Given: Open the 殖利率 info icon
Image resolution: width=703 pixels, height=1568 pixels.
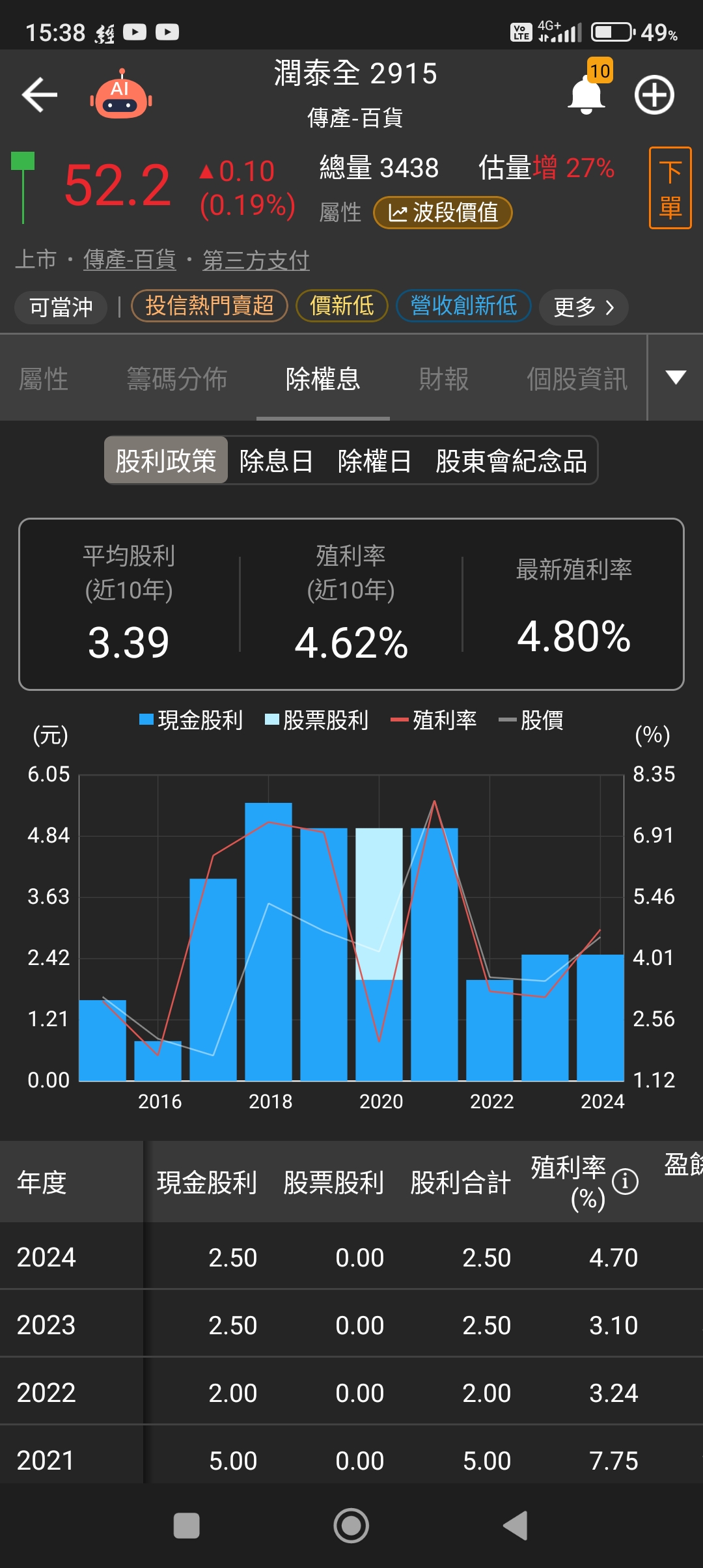Looking at the screenshot, I should point(626,1181).
